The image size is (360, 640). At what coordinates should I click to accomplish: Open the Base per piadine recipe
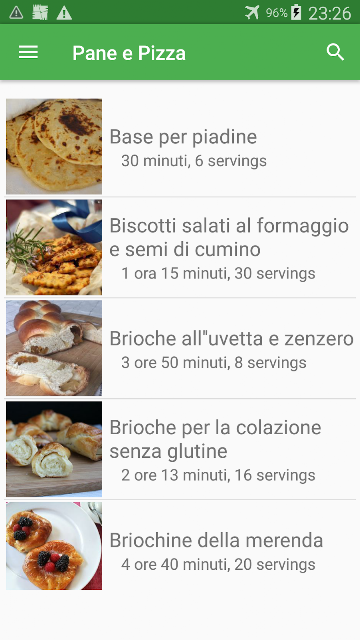point(180,147)
